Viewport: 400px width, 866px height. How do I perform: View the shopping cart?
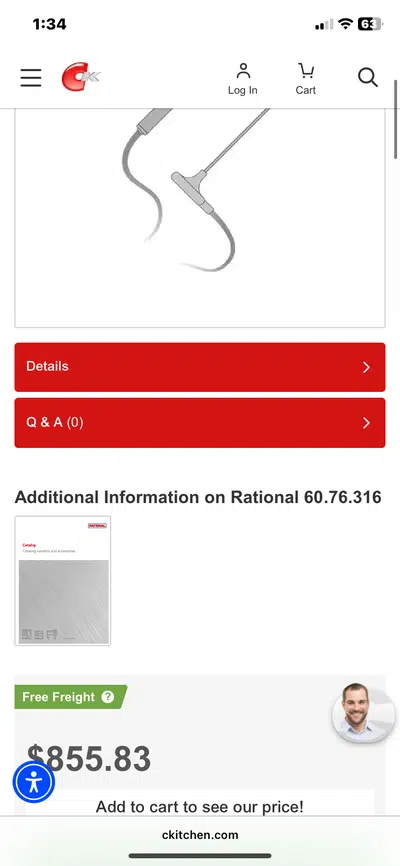[x=306, y=78]
